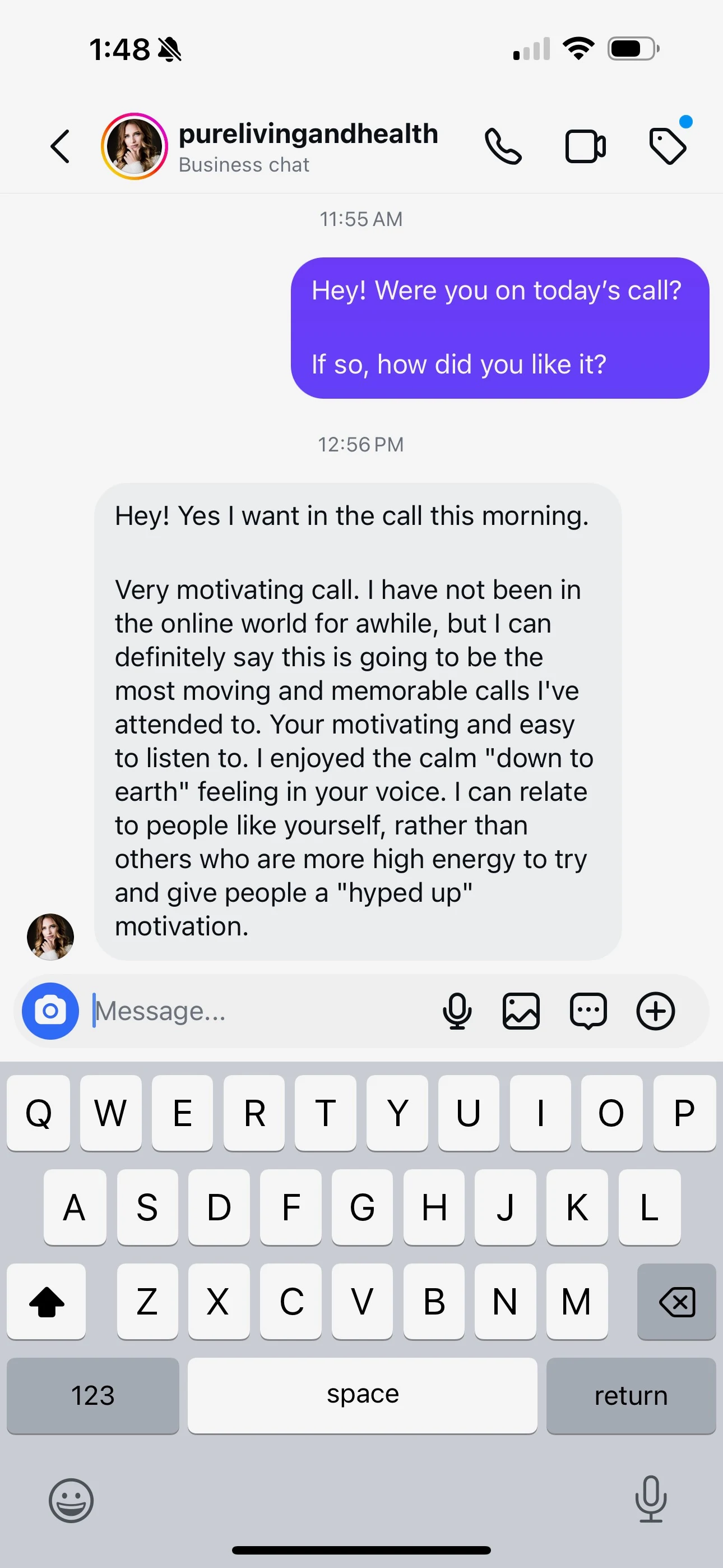Open purelivingandhealth profile from header

tap(307, 147)
